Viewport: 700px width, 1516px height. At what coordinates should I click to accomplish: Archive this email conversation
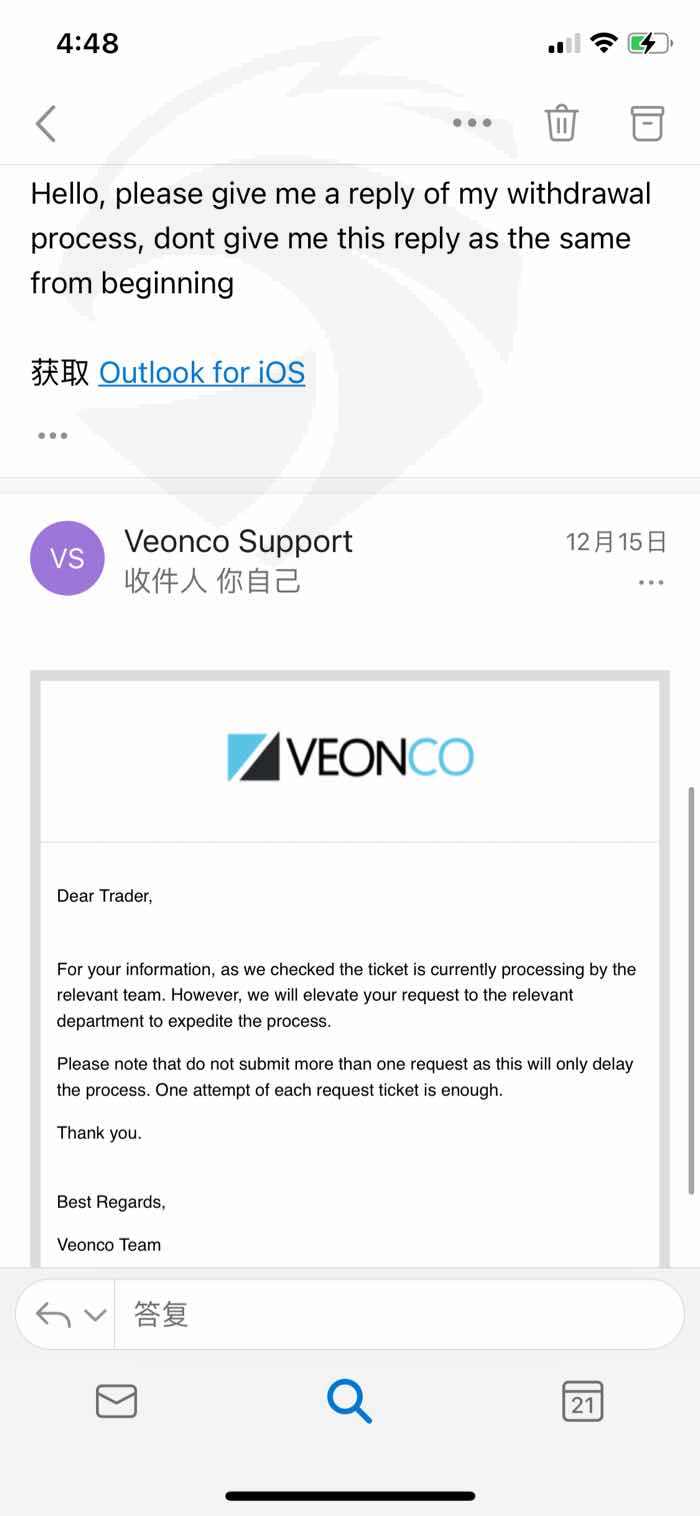647,123
